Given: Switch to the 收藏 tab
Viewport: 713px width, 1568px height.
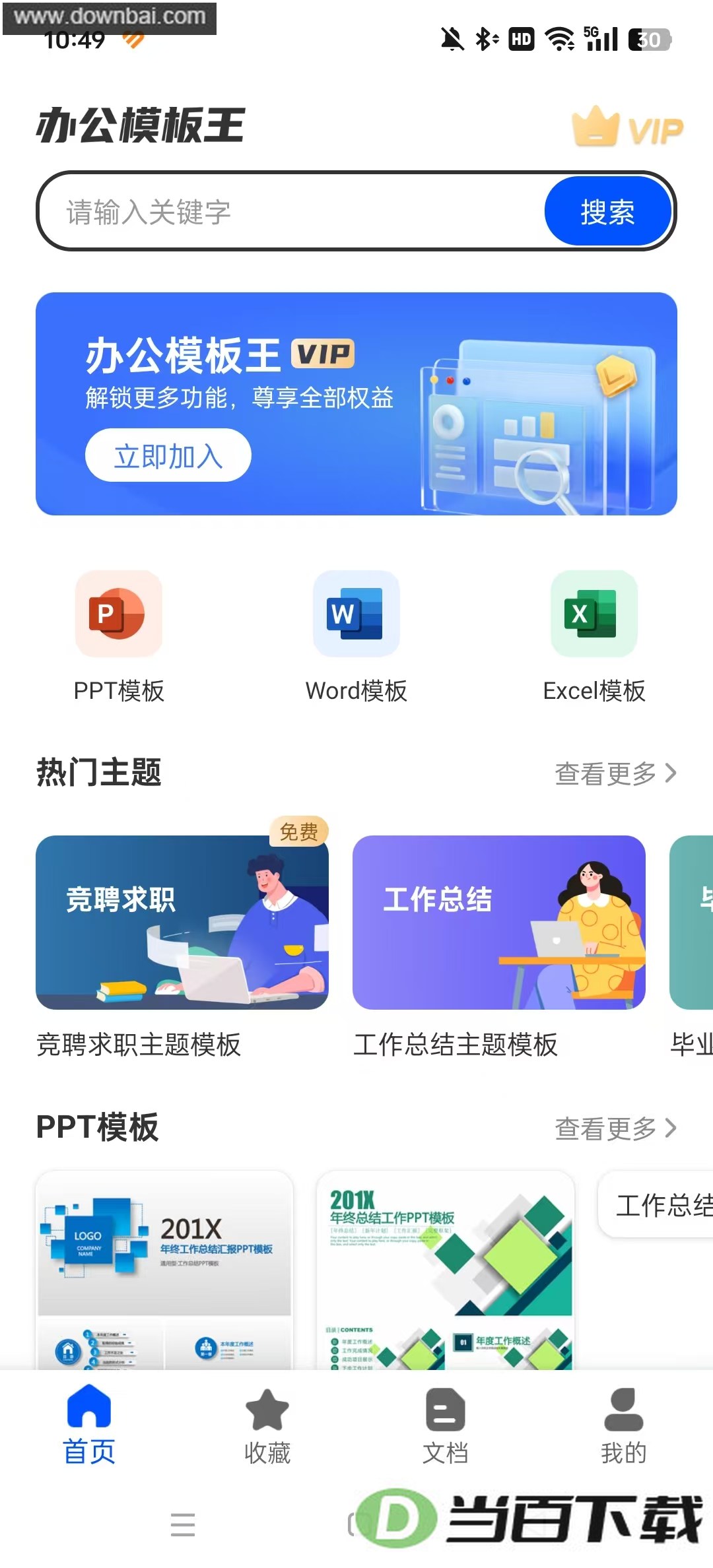Looking at the screenshot, I should click(x=267, y=1425).
